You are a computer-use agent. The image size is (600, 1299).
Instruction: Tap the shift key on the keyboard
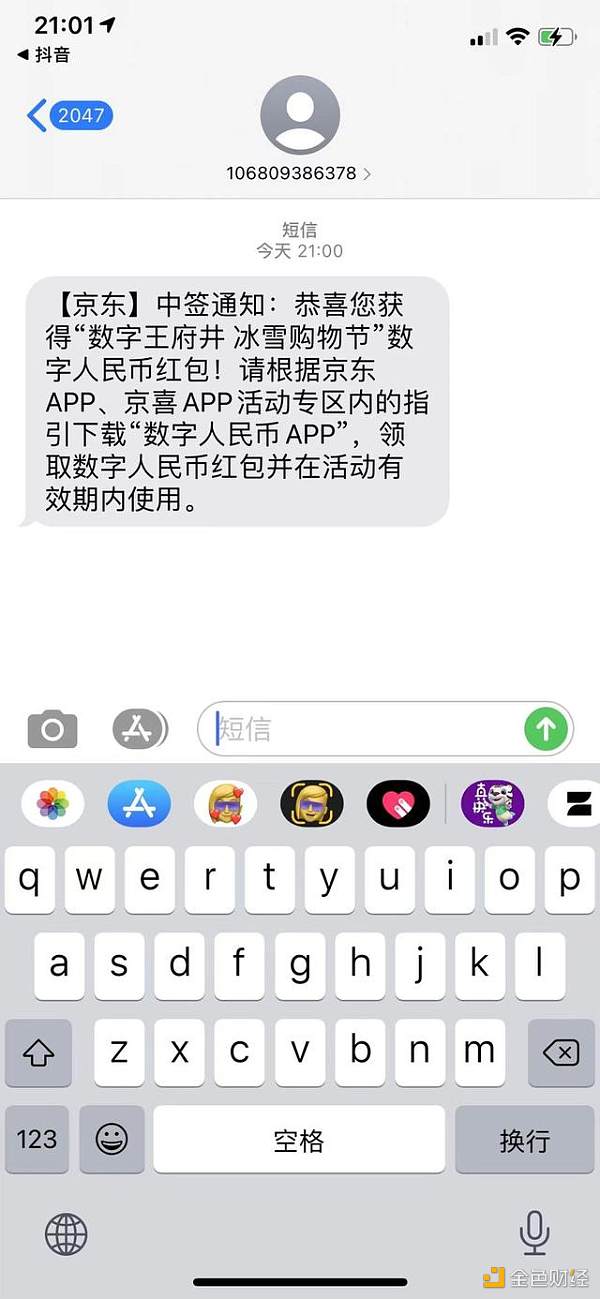point(38,1052)
